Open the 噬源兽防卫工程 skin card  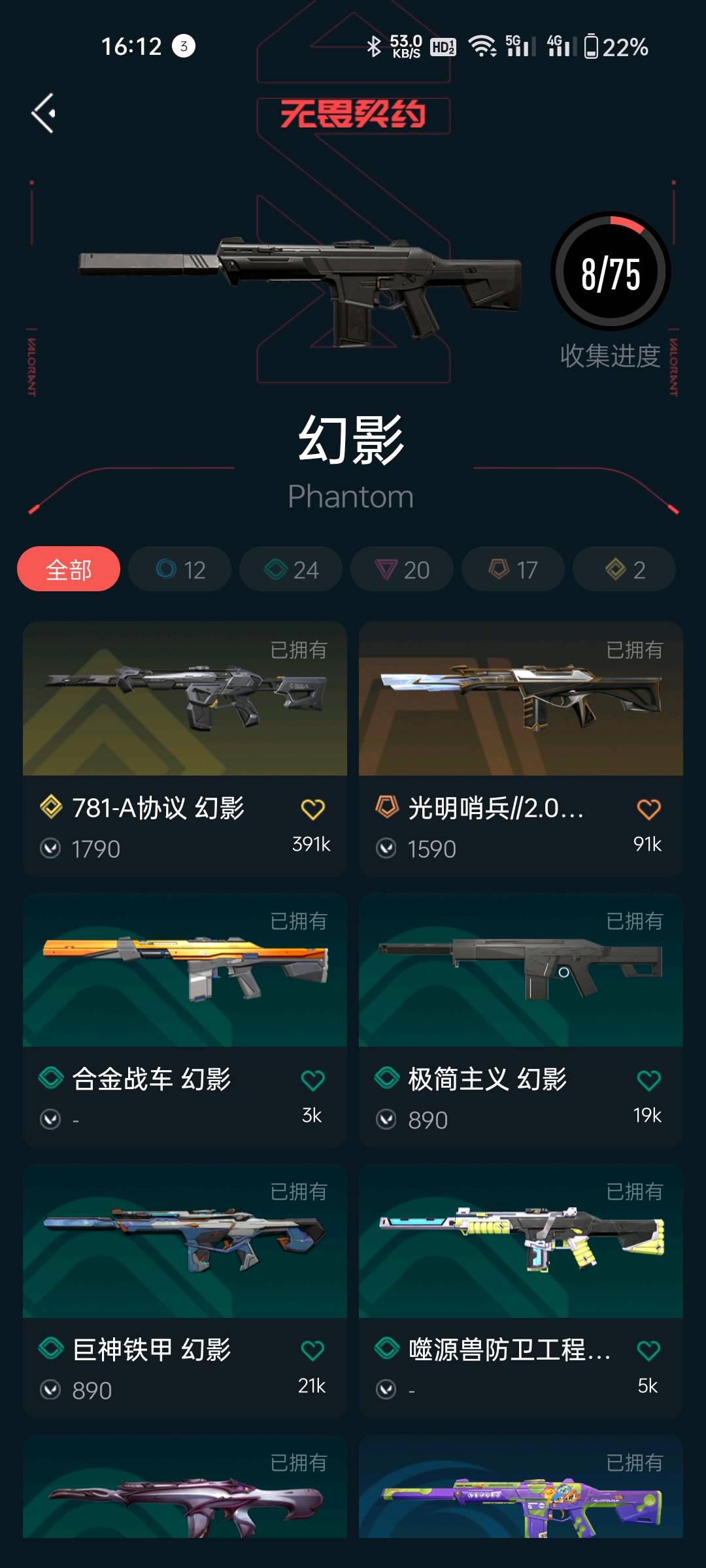[x=520, y=1241]
